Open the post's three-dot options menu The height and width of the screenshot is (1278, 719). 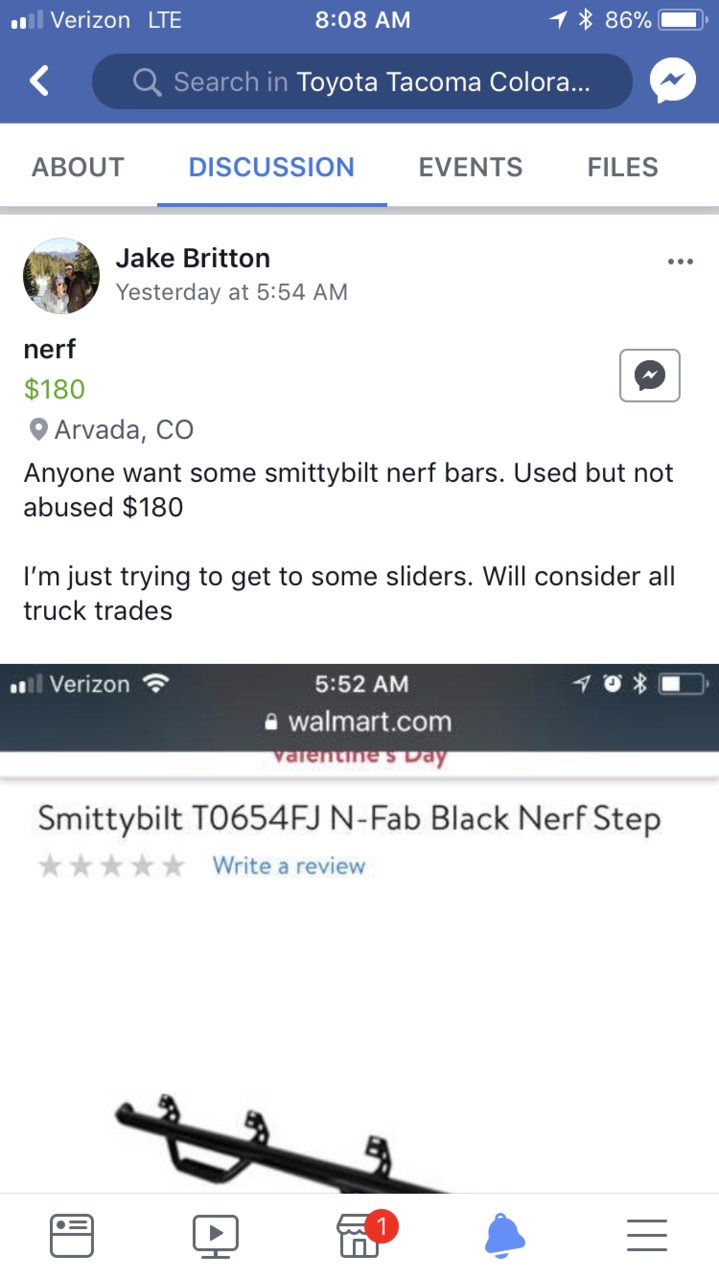coord(680,262)
